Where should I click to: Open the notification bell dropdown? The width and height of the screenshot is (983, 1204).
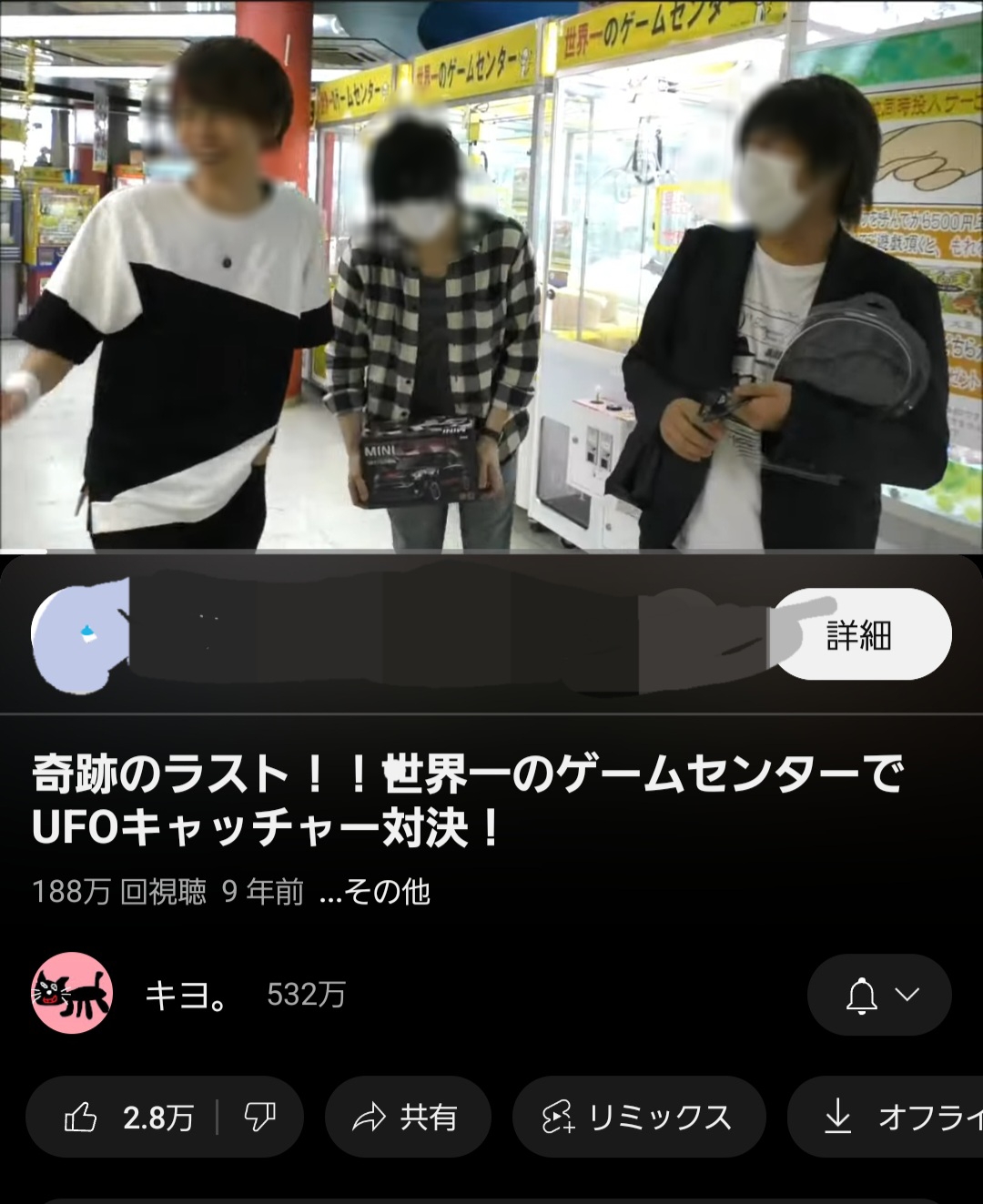point(878,995)
